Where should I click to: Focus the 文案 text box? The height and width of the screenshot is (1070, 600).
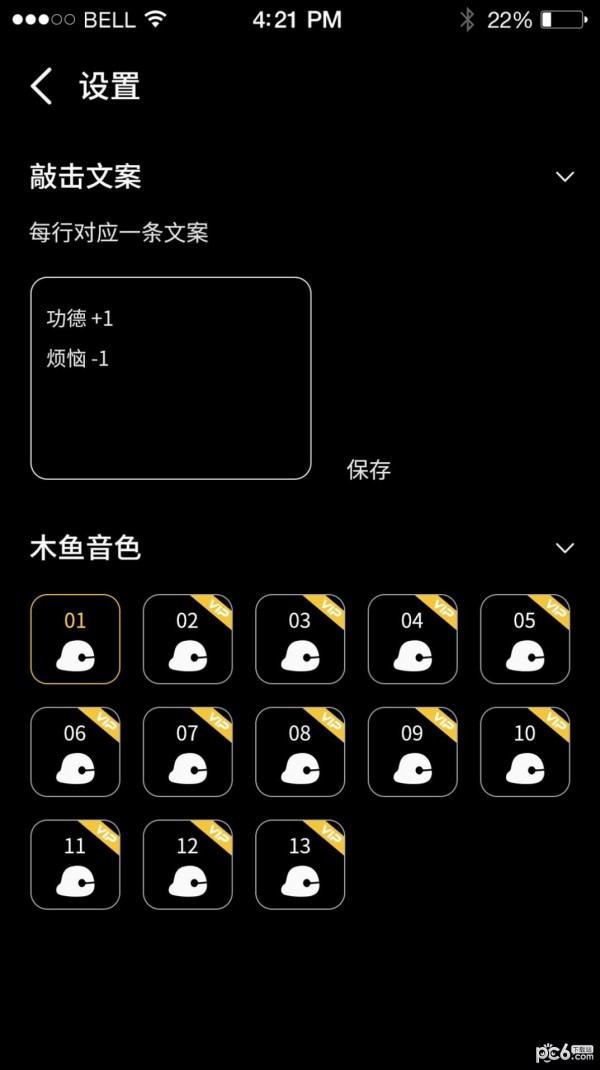tap(171, 378)
